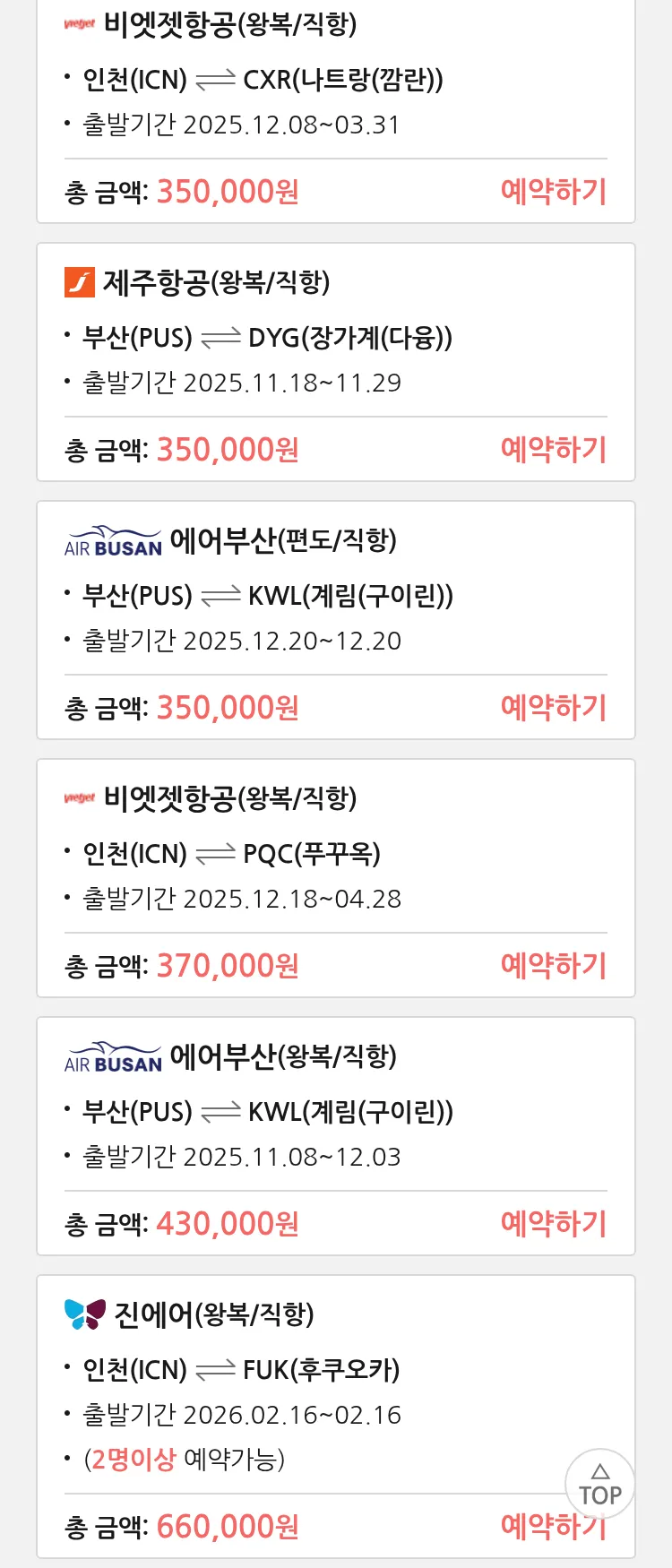Jump back up with the TOP button
The height and width of the screenshot is (1568, 672).
coord(599,1485)
